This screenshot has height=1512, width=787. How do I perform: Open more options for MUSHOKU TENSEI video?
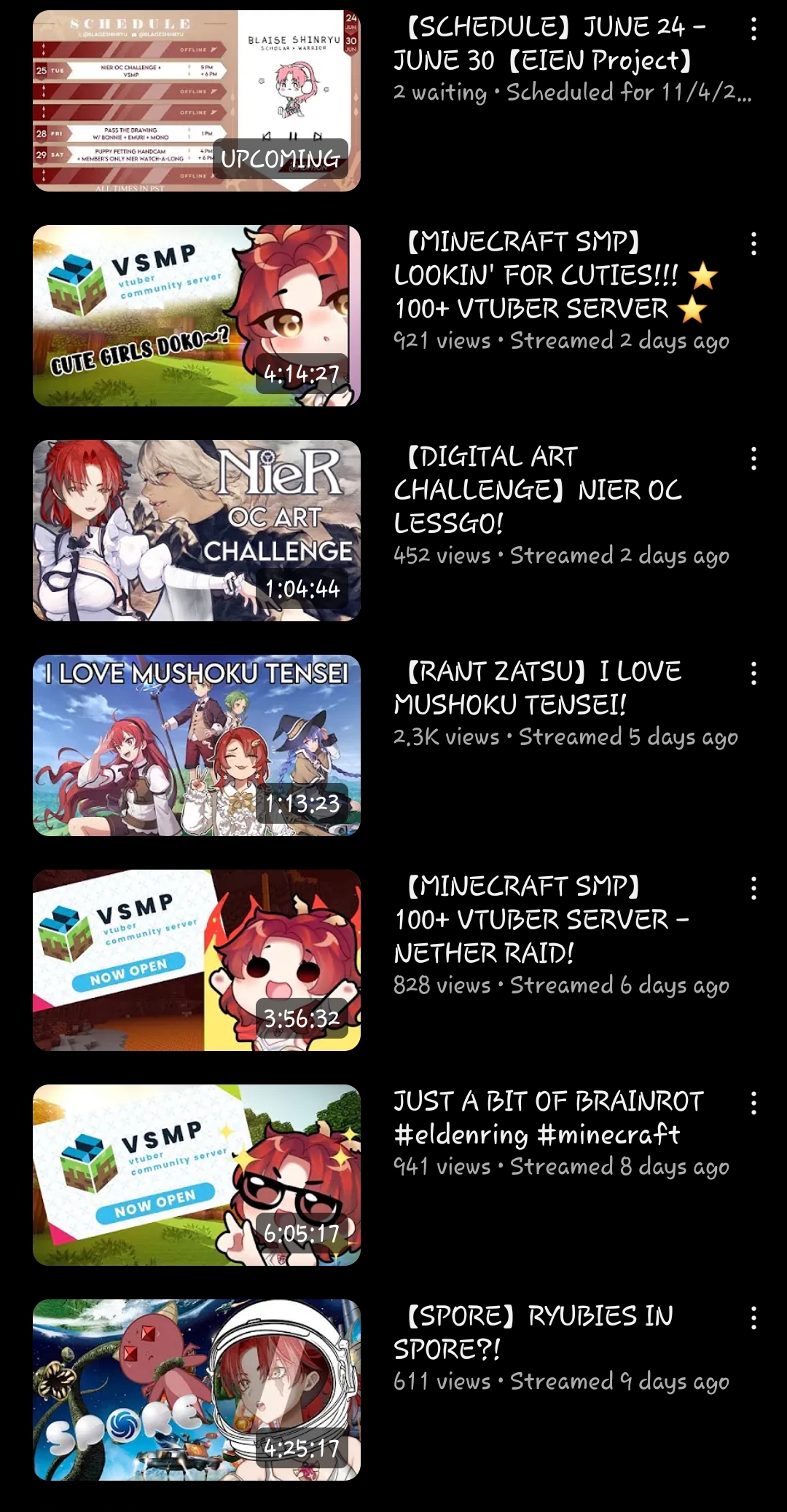click(753, 674)
